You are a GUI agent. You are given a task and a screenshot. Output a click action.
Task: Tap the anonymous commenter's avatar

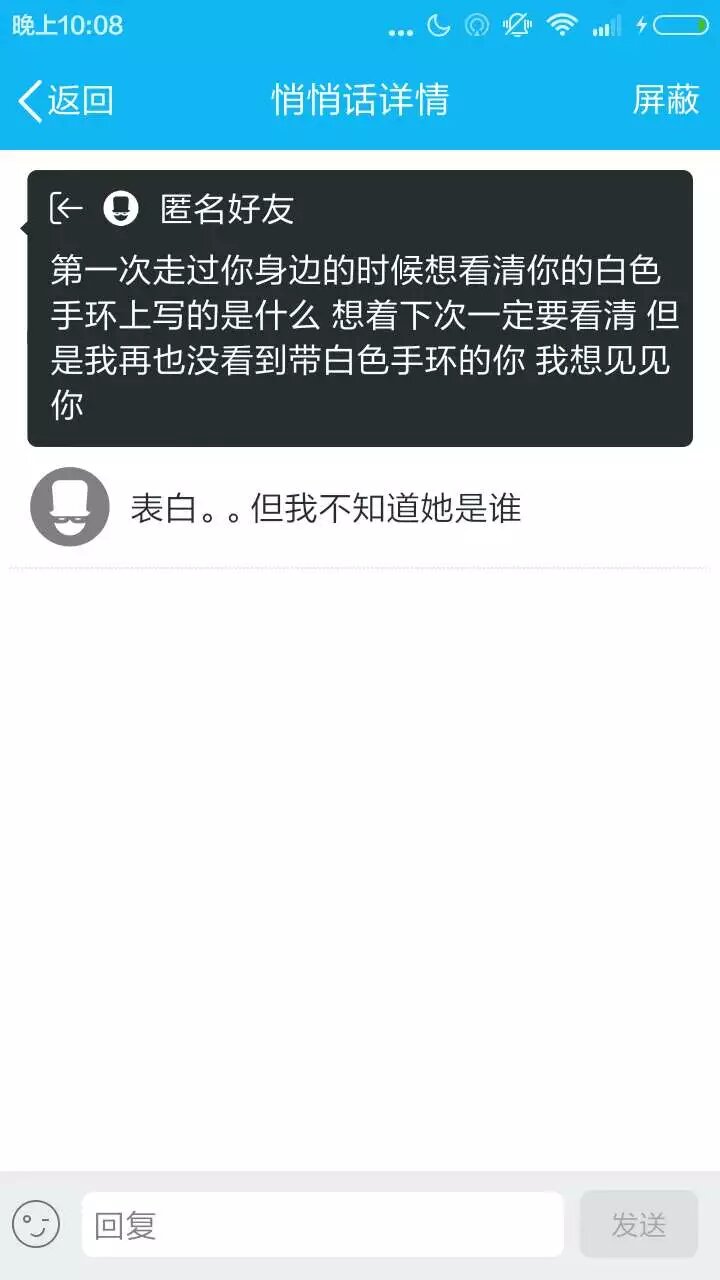70,507
